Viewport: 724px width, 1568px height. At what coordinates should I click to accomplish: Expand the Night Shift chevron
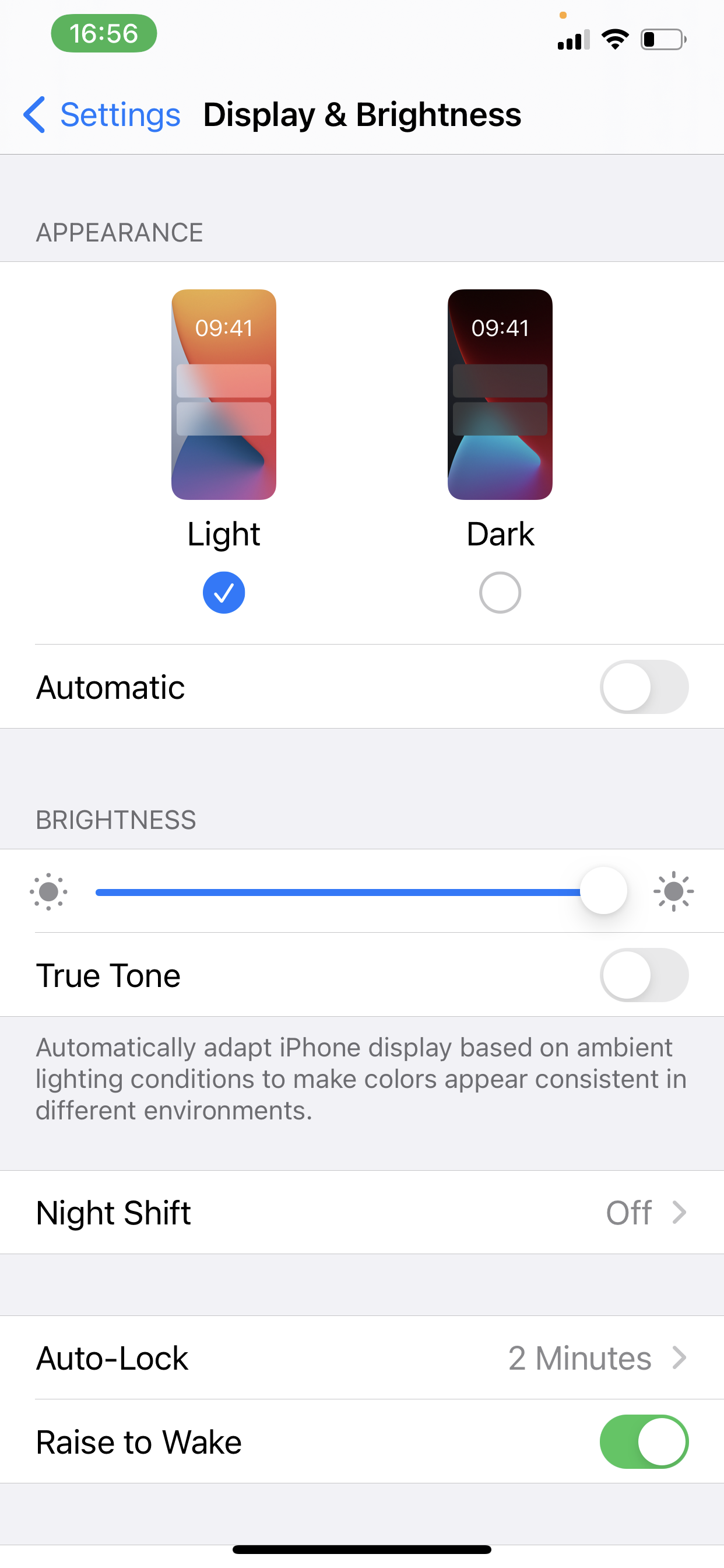[680, 1213]
